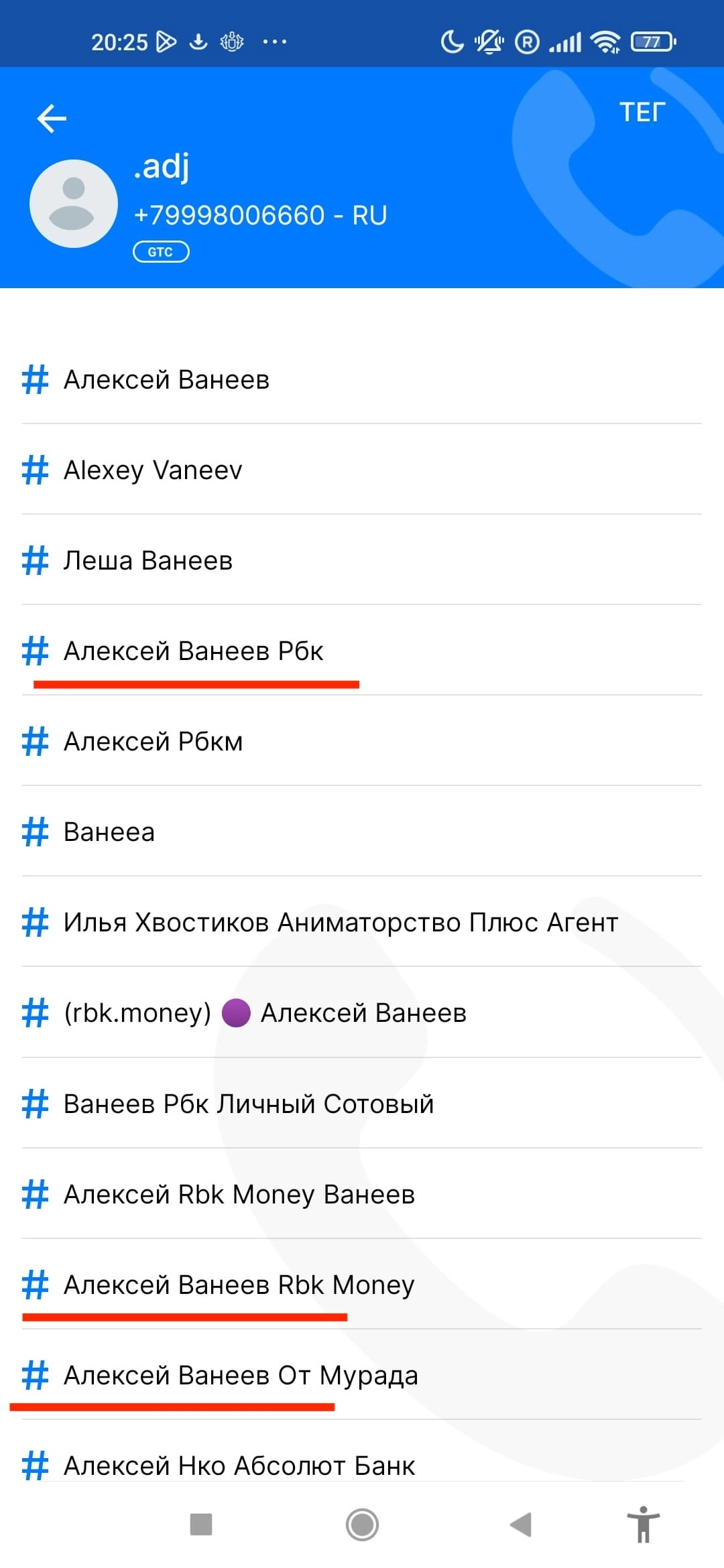Tap the purple circle in the rbk.money tag
This screenshot has height=1568, width=724.
coord(238,1012)
